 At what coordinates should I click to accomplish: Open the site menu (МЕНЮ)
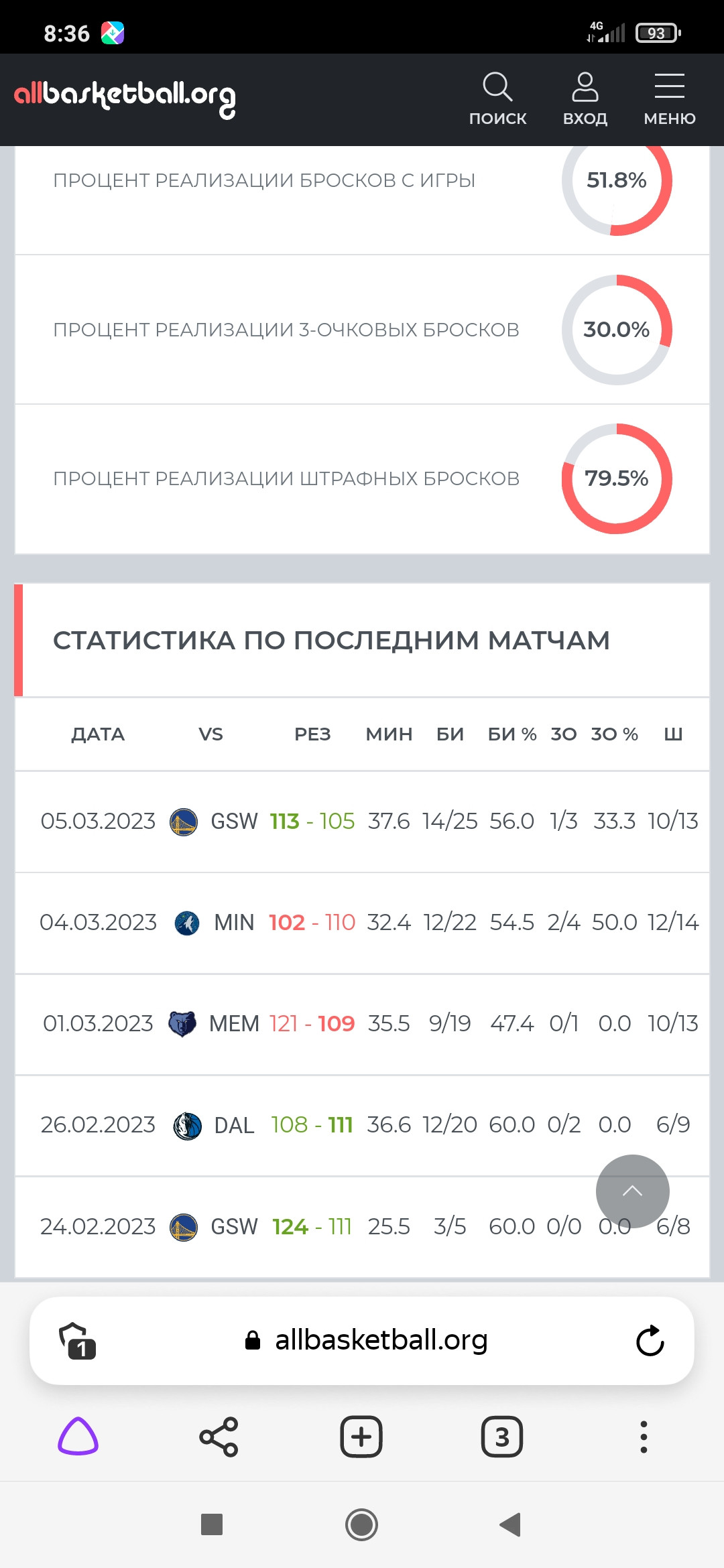tap(669, 99)
